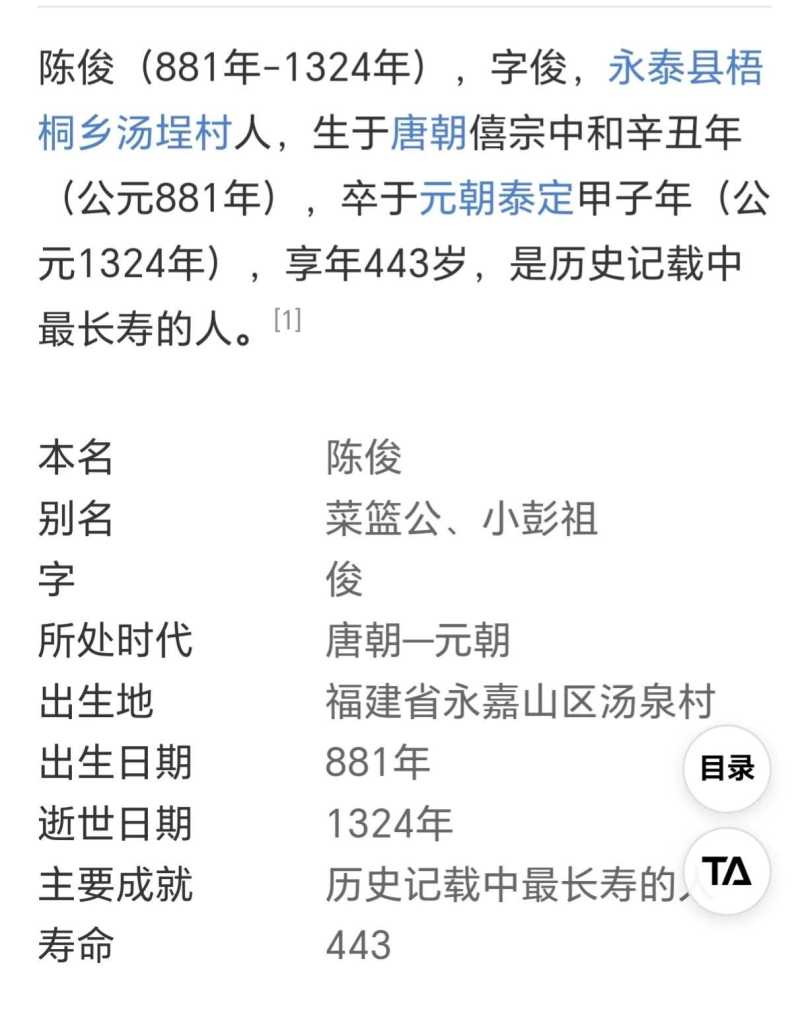Open the 目录 table of contents

727,769
